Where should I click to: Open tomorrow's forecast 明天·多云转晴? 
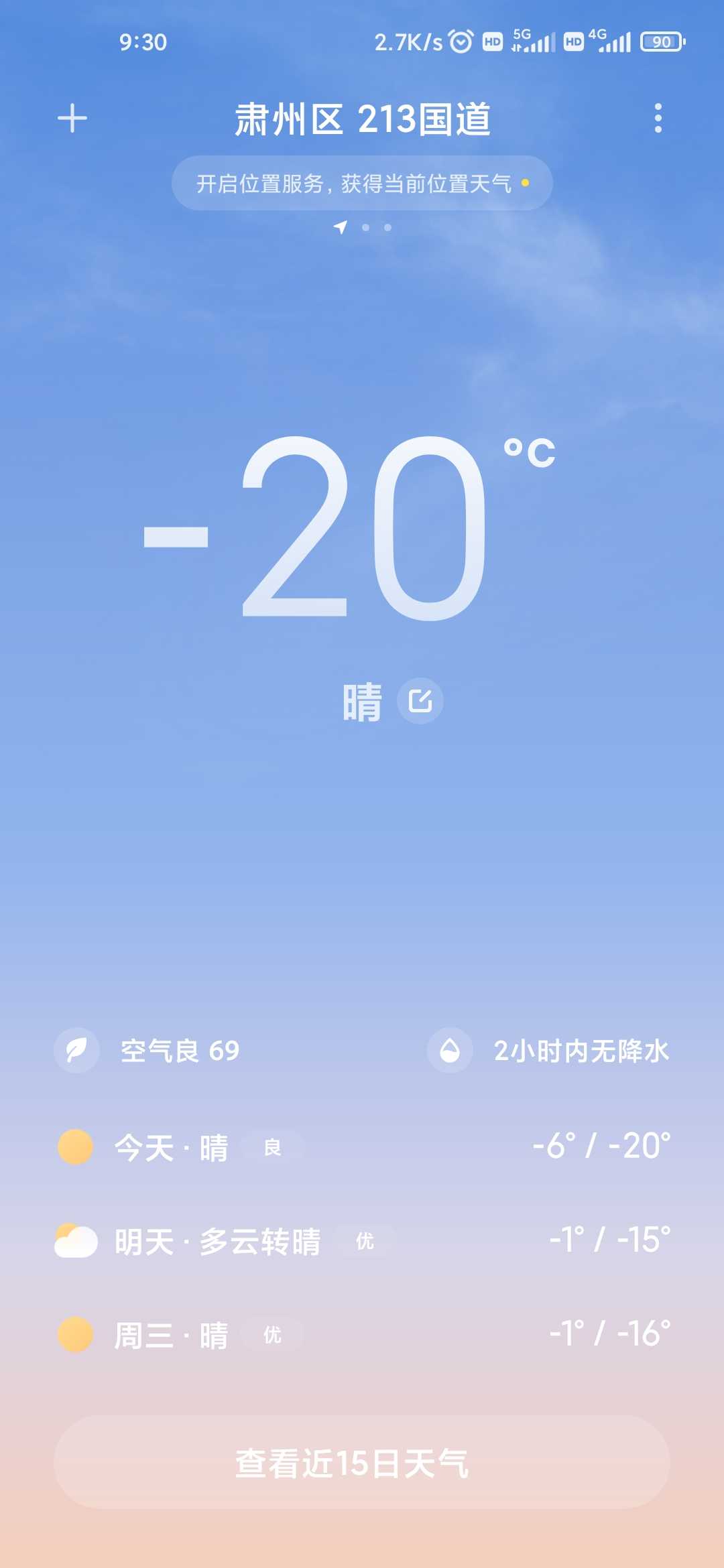pyautogui.click(x=362, y=1240)
